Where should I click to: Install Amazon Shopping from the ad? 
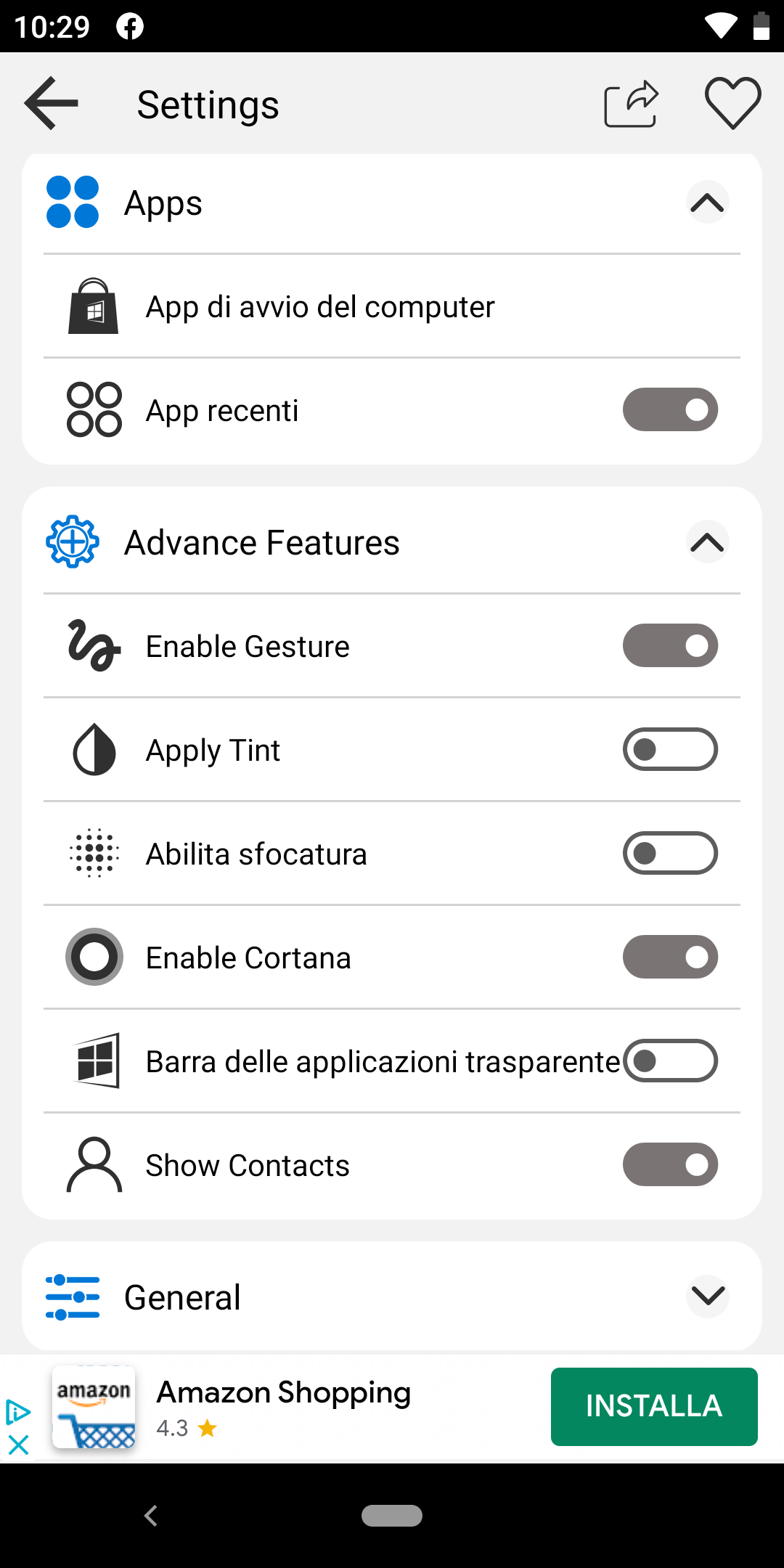tap(654, 1406)
